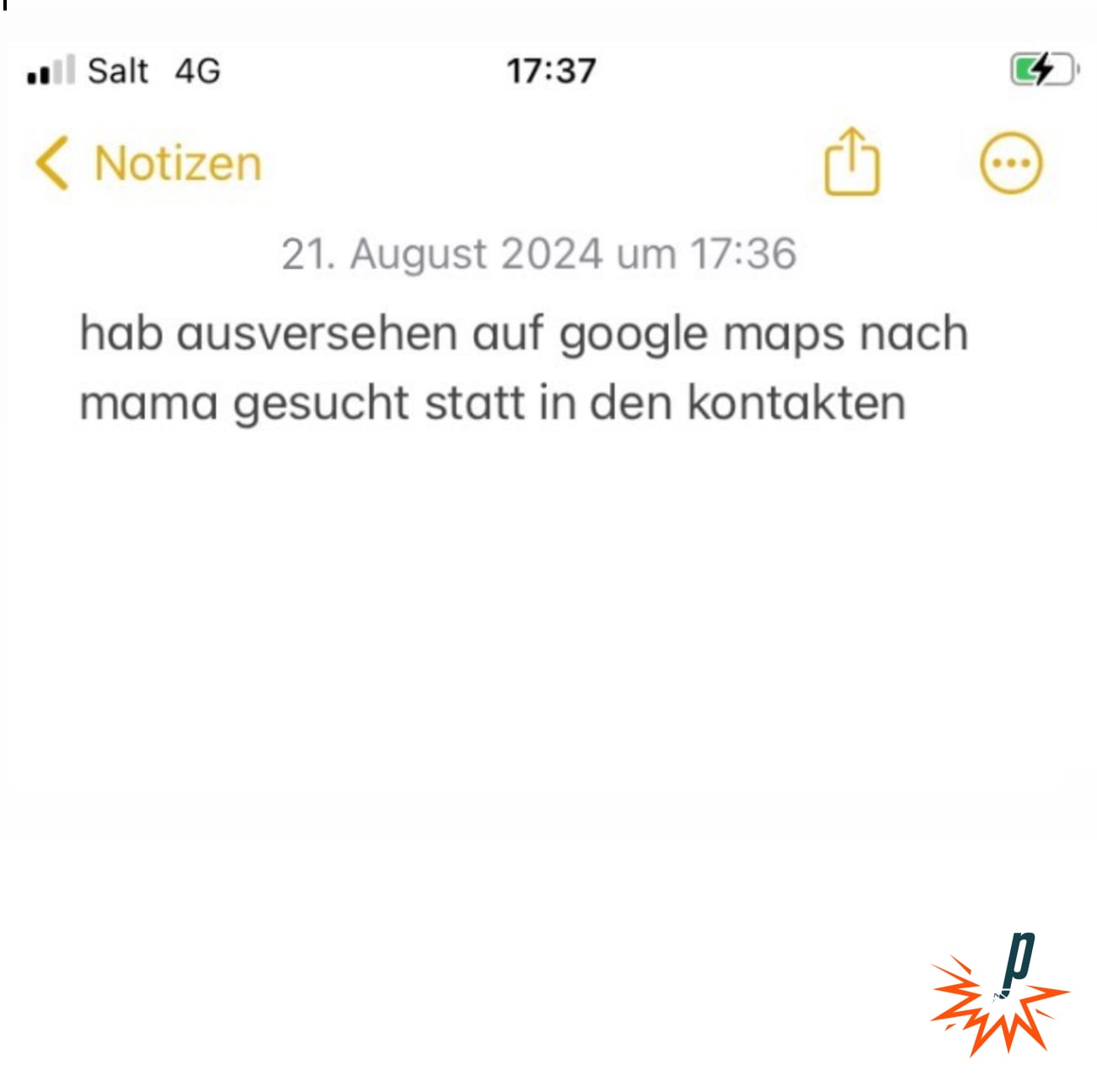Share this note
This screenshot has width=1097, height=1092.
click(851, 162)
